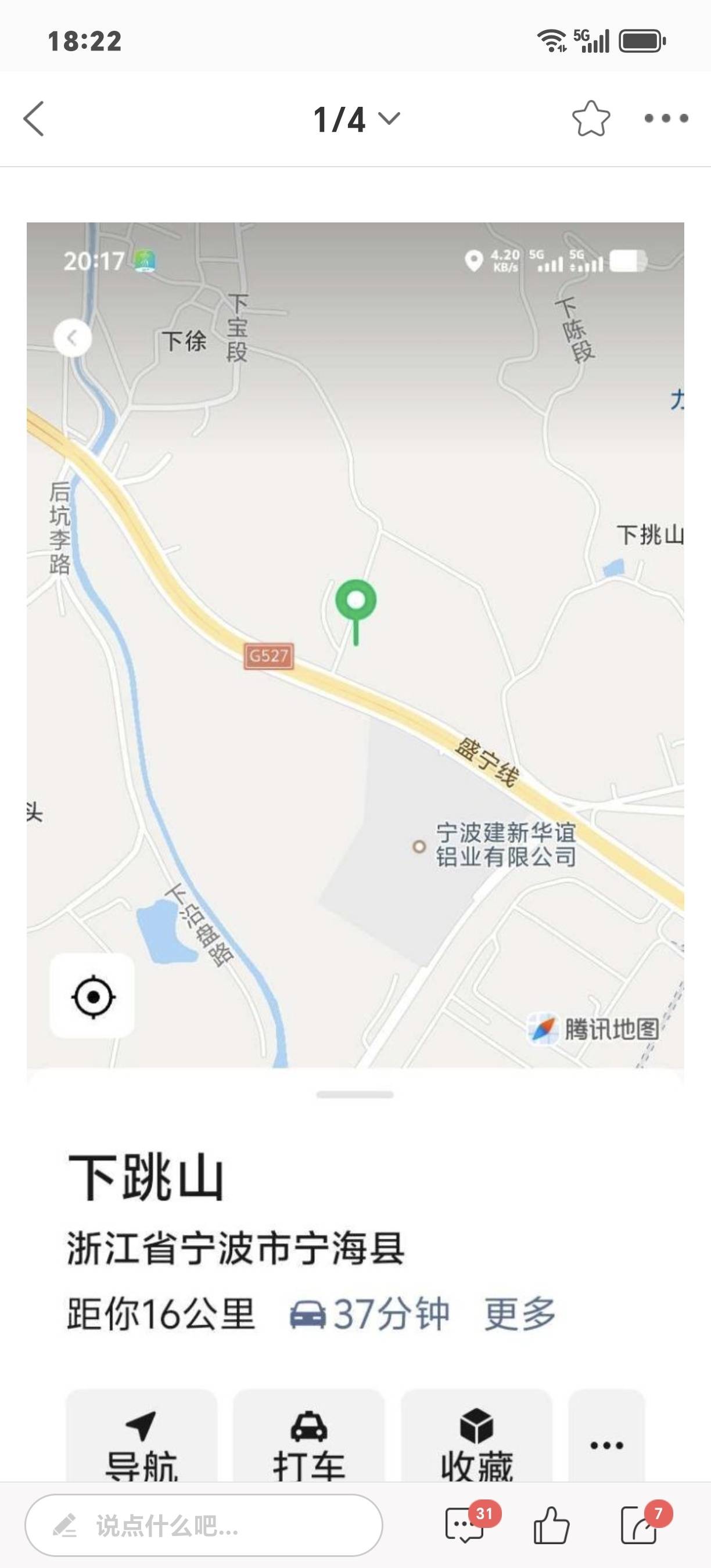Like this post with thumbs-up

pos(551,1526)
